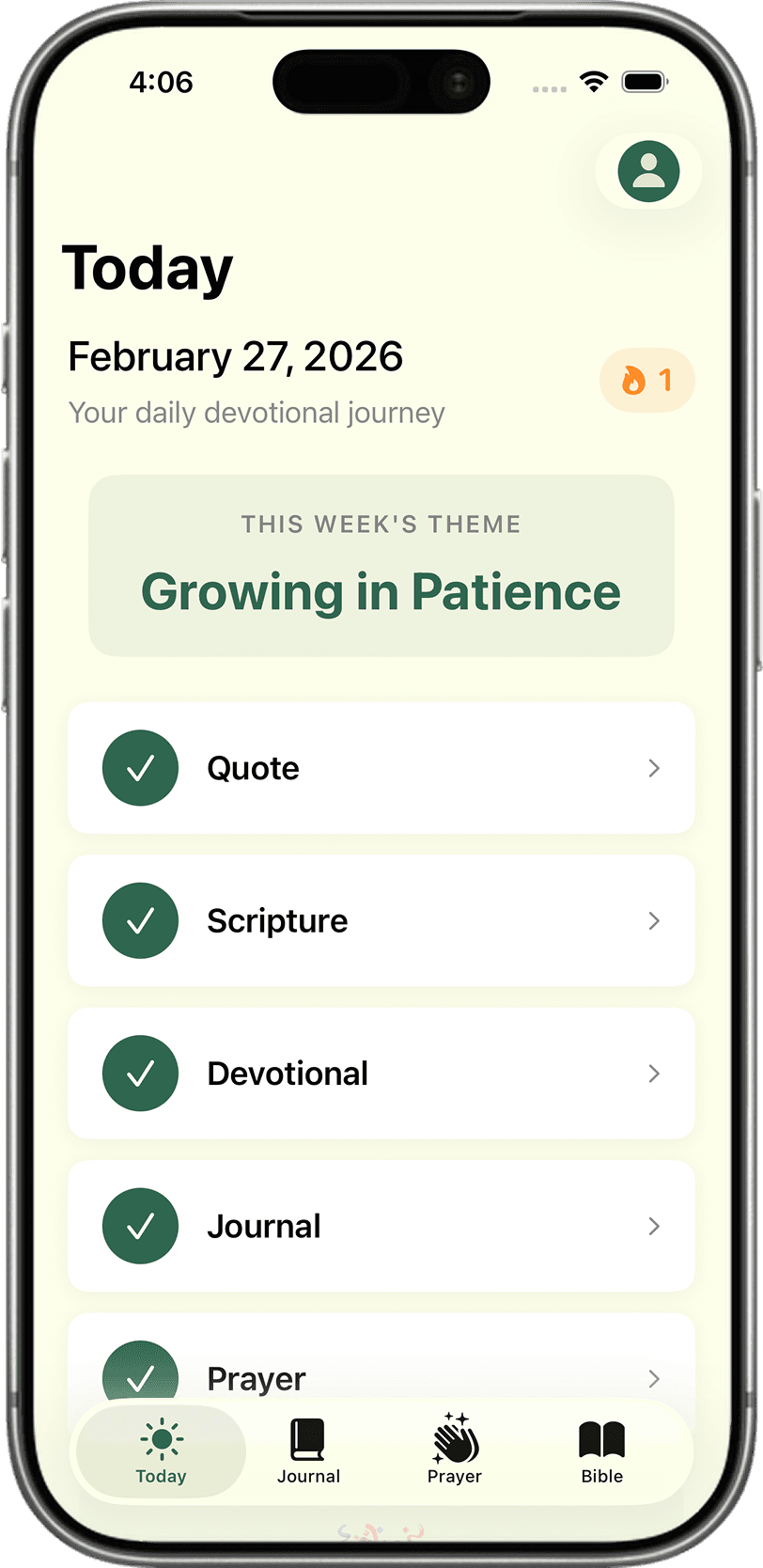Toggle the Scripture completion checkmark
763x1568 pixels.
[x=140, y=920]
